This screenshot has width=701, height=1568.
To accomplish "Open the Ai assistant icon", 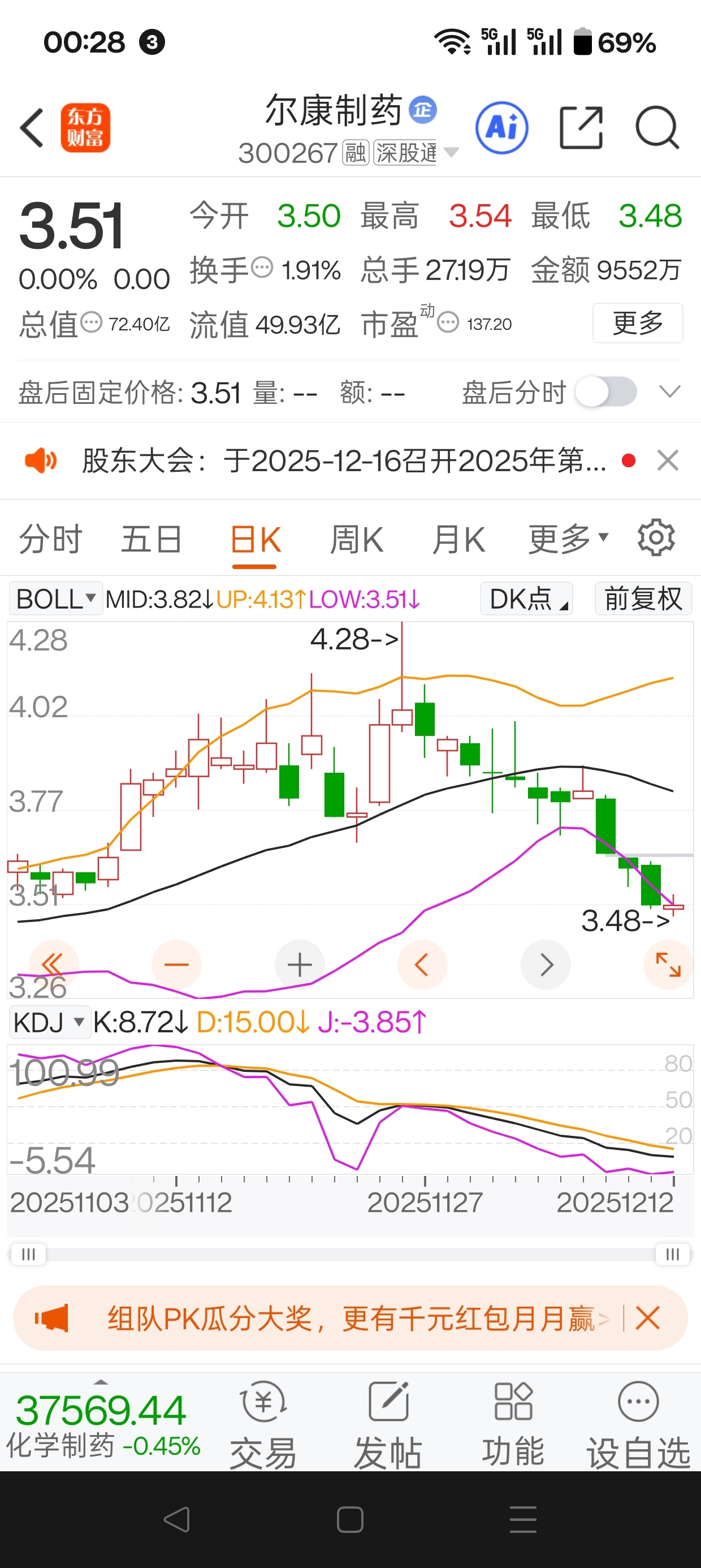I will (x=501, y=128).
